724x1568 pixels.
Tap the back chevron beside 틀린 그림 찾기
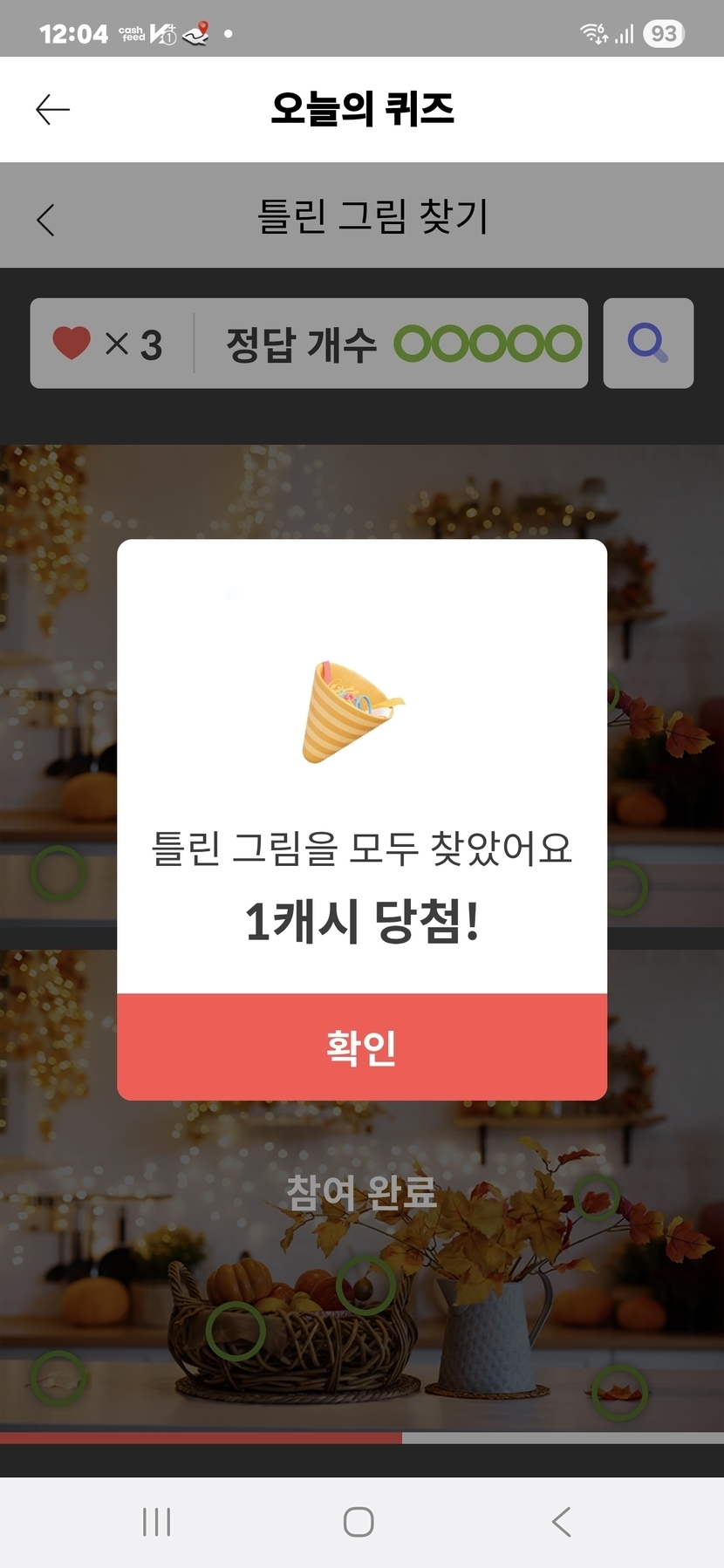(x=46, y=219)
